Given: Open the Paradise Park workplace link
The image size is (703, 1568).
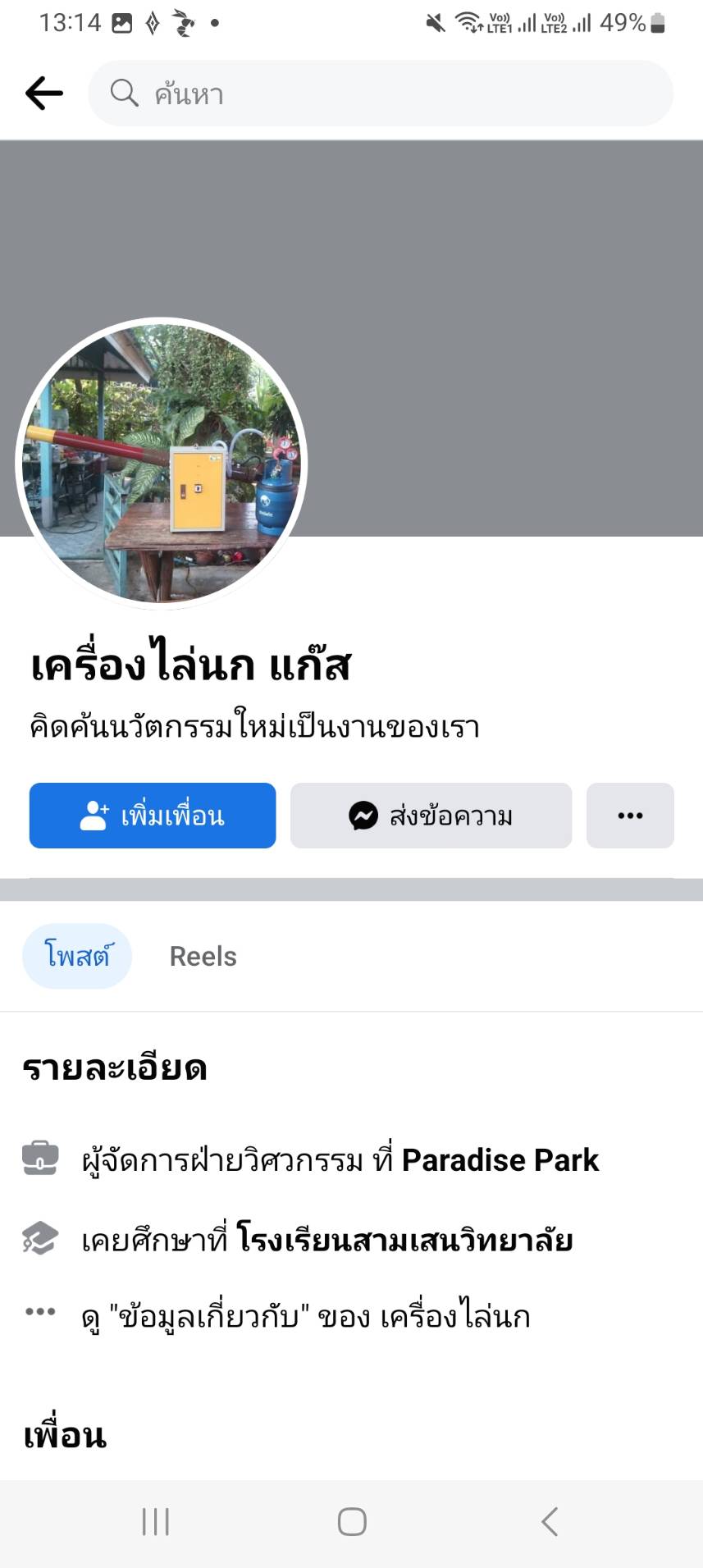Looking at the screenshot, I should point(500,1160).
